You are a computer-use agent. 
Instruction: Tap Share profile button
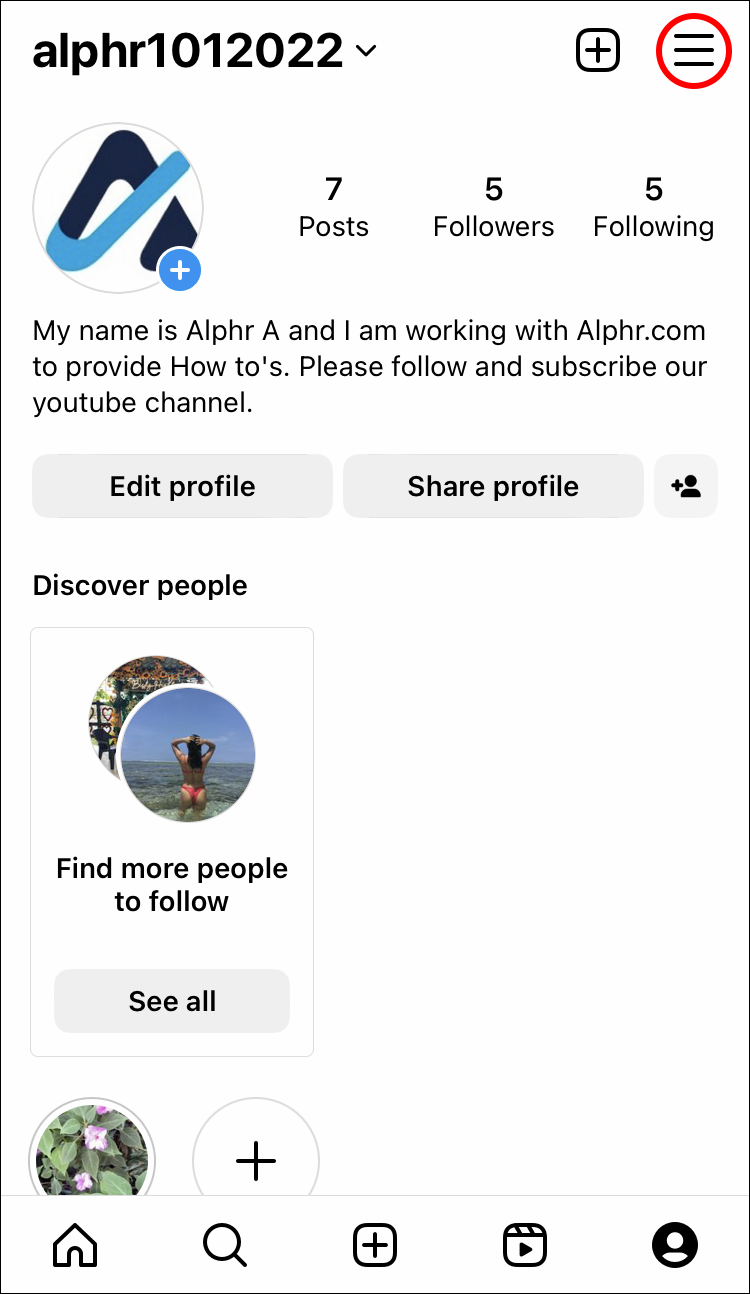click(x=493, y=487)
